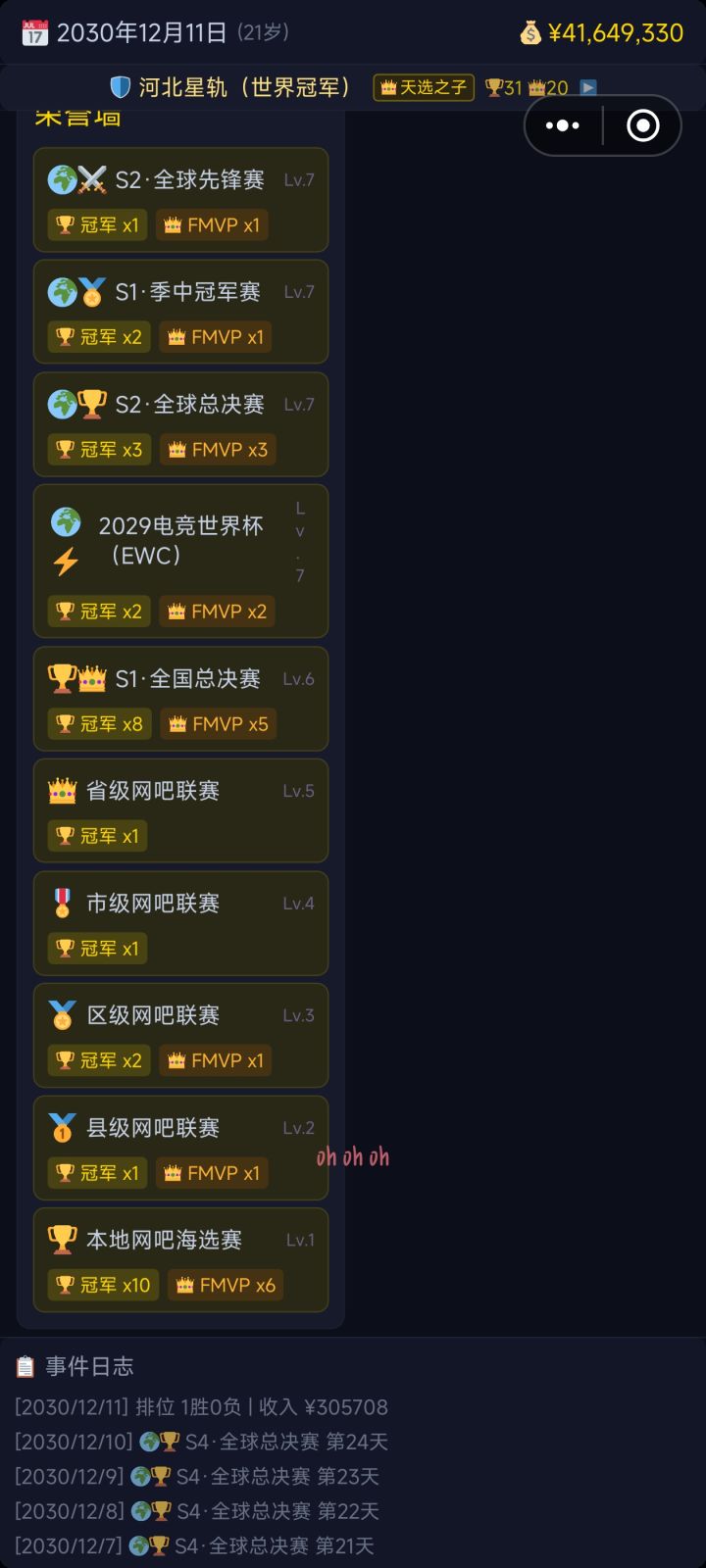The image size is (706, 1568).
Task: Toggle the 冠军 x3 badge on S2·全球总决赛
Action: click(x=98, y=450)
